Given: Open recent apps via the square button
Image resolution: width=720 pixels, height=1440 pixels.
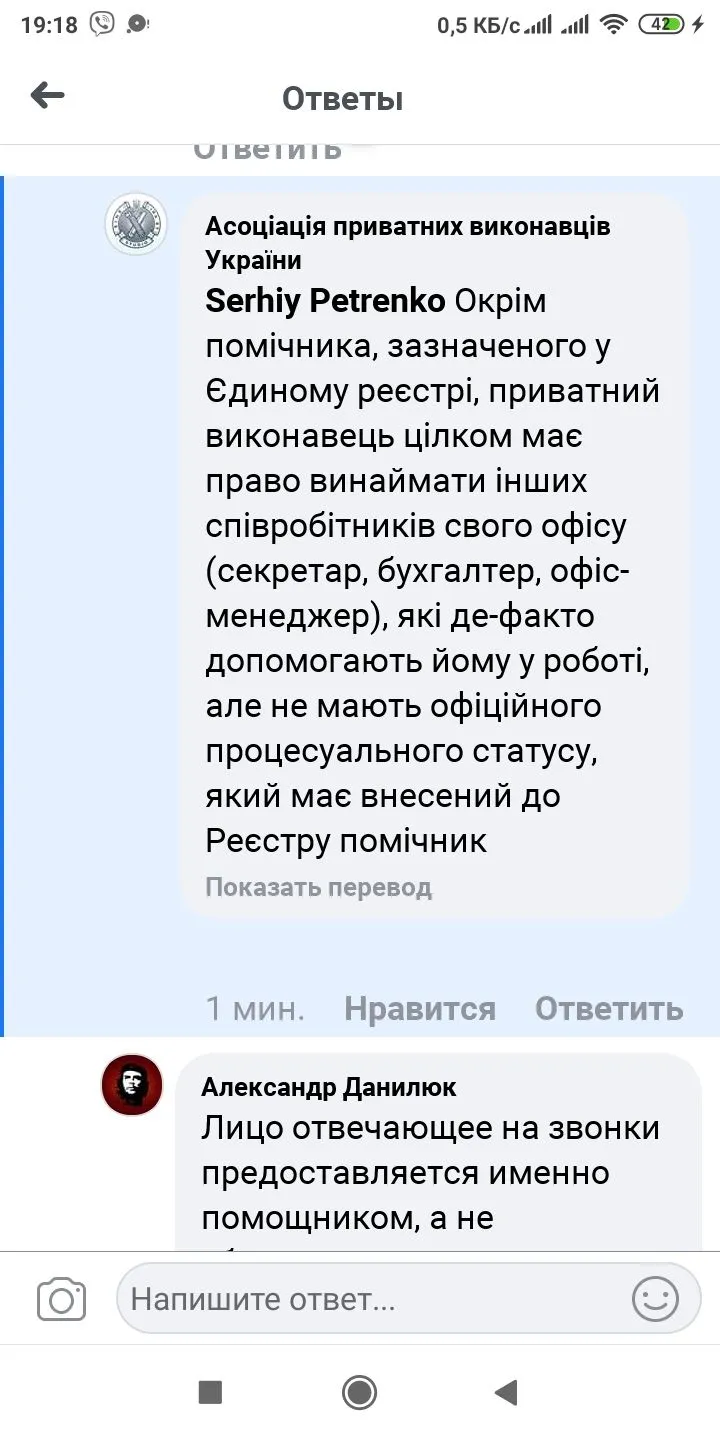Looking at the screenshot, I should point(210,1392).
